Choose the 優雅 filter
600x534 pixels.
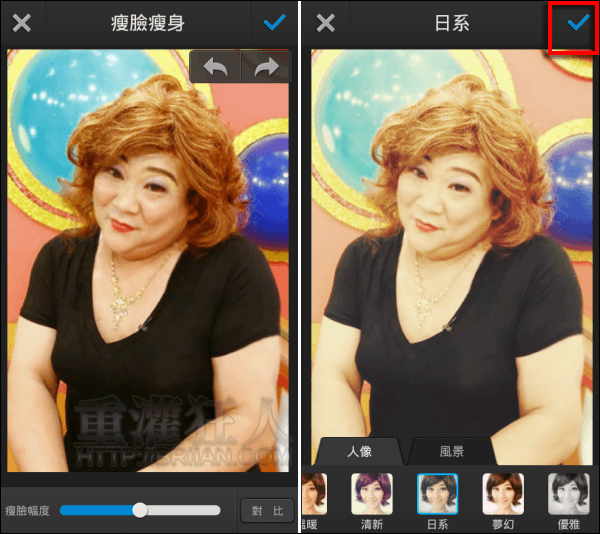[568, 500]
